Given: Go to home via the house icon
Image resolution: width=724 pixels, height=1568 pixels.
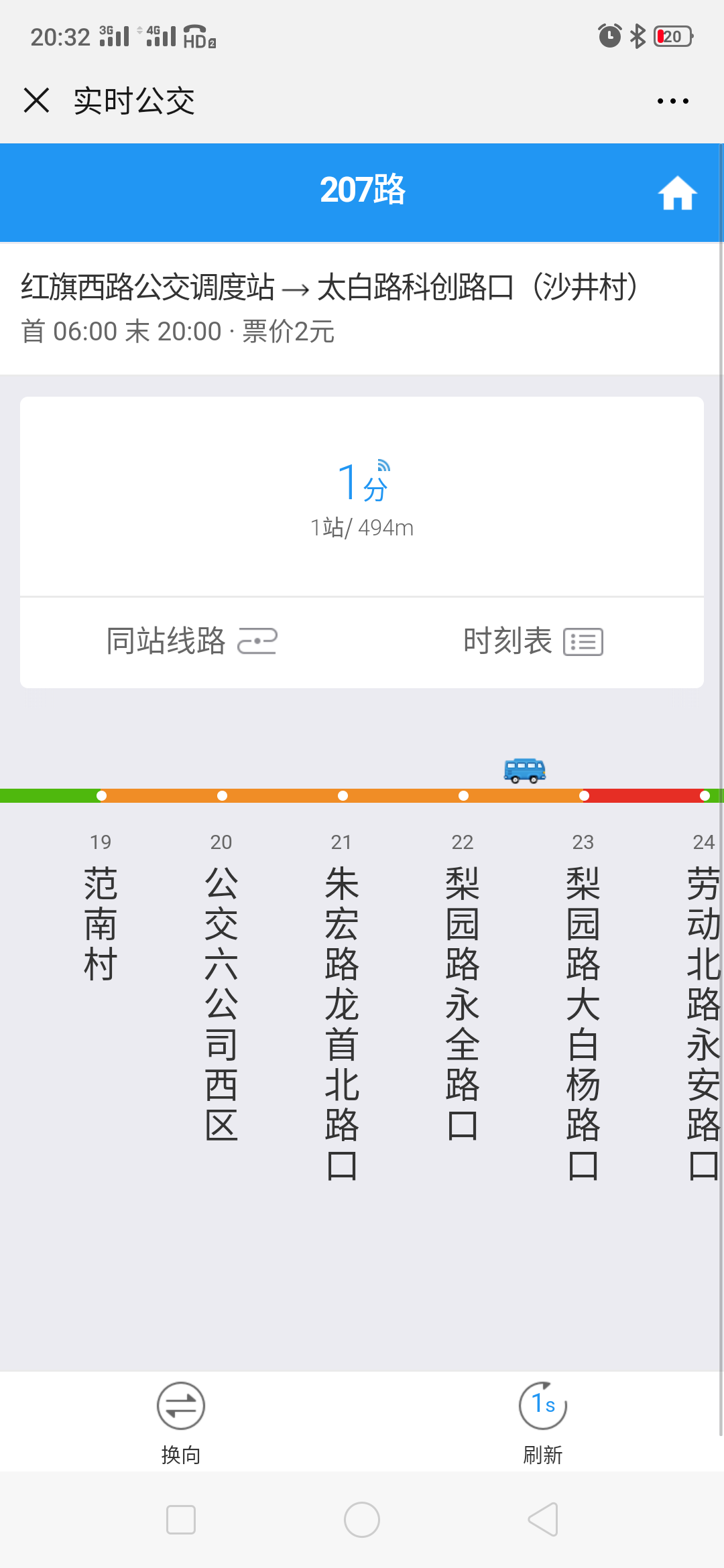Looking at the screenshot, I should tap(677, 193).
